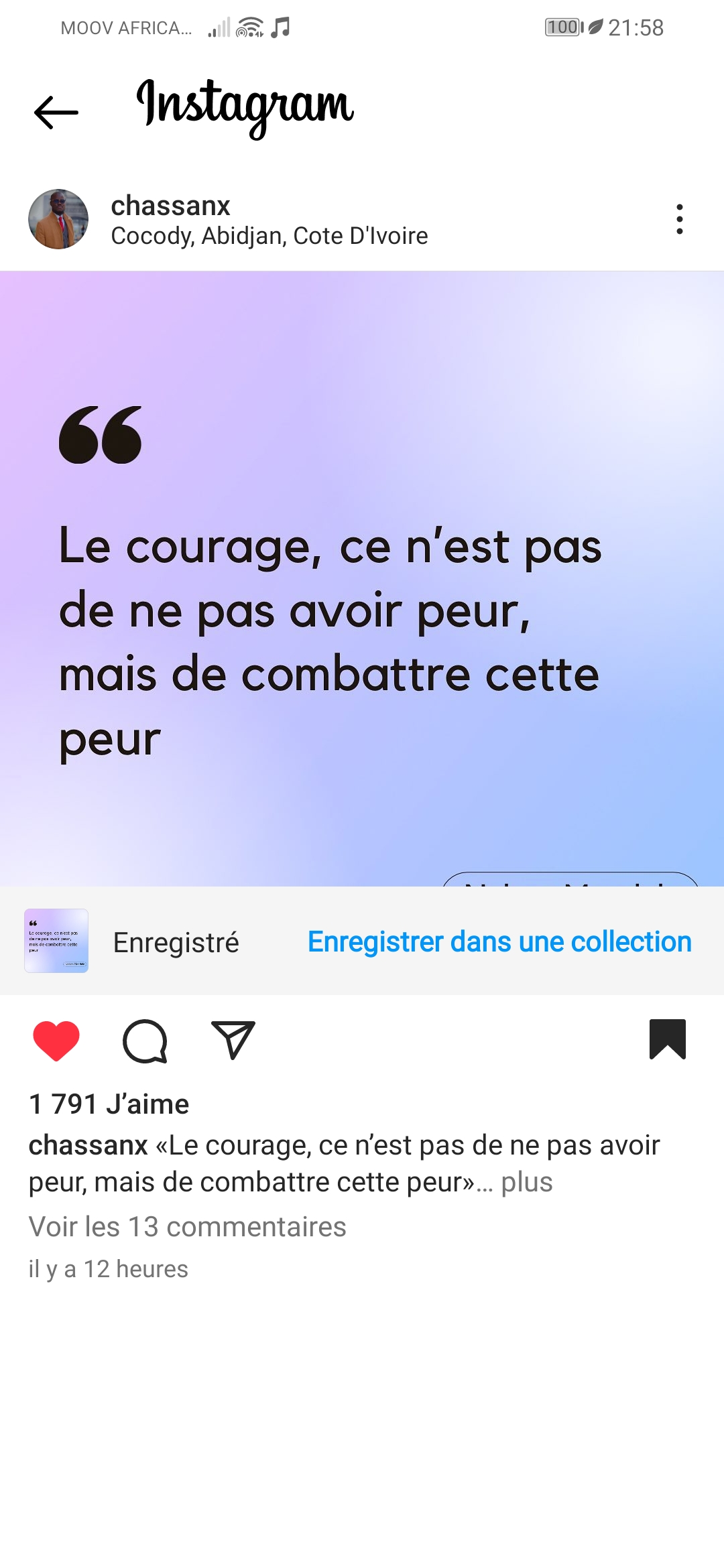Expand the caption with plus
Screen dimensions: 724x1568
coord(527,1182)
